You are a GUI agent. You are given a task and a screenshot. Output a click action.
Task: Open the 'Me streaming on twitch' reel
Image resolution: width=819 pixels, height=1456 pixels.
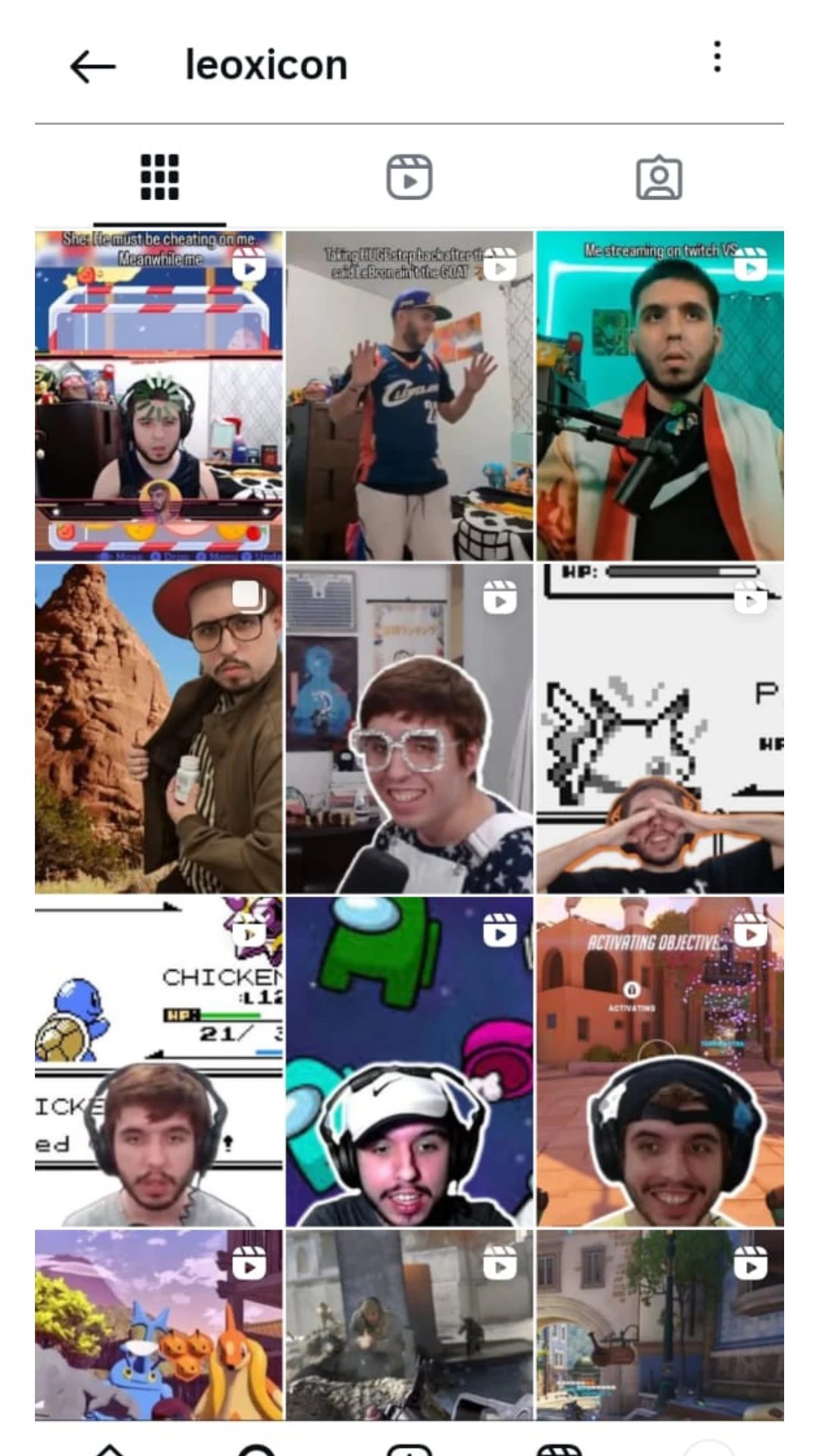coord(660,396)
